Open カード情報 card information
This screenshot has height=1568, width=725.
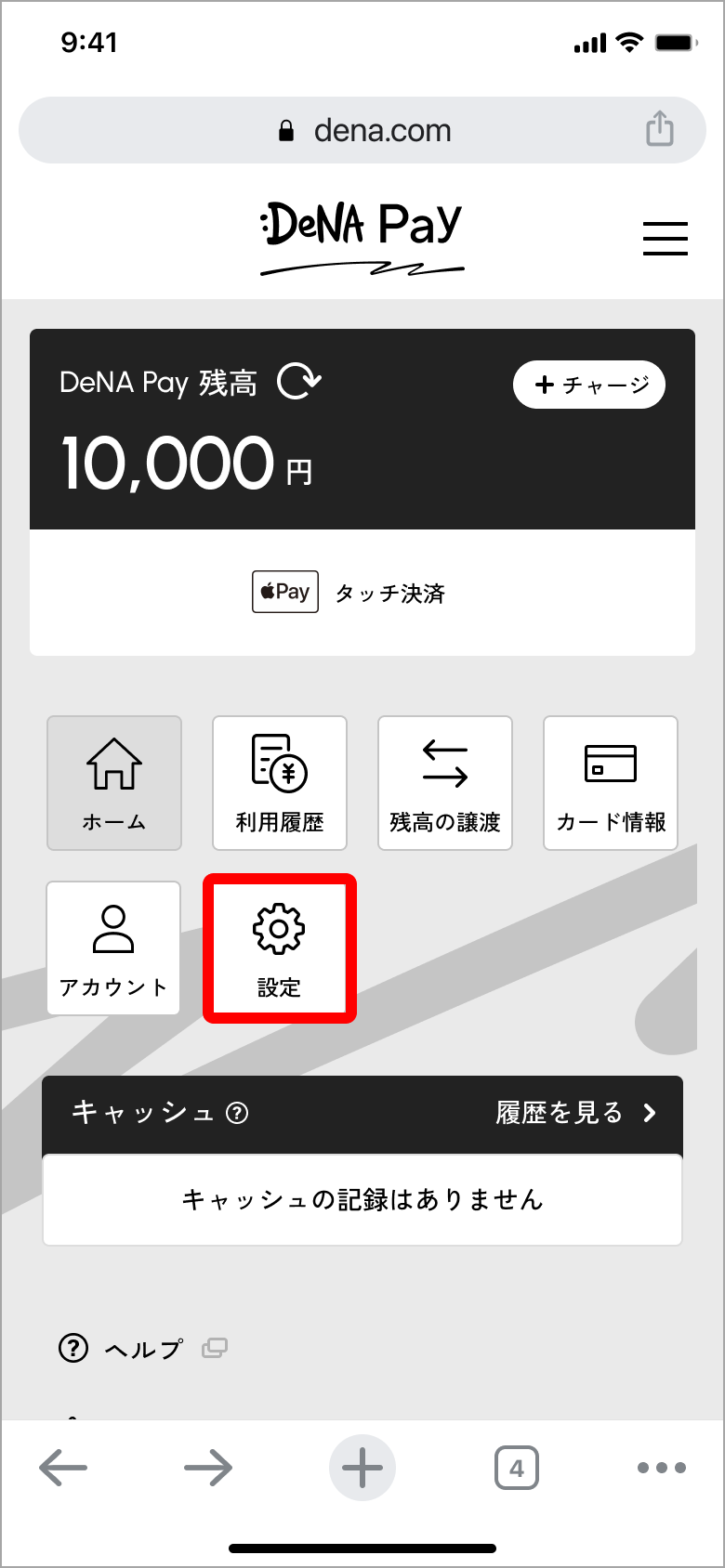(x=610, y=781)
